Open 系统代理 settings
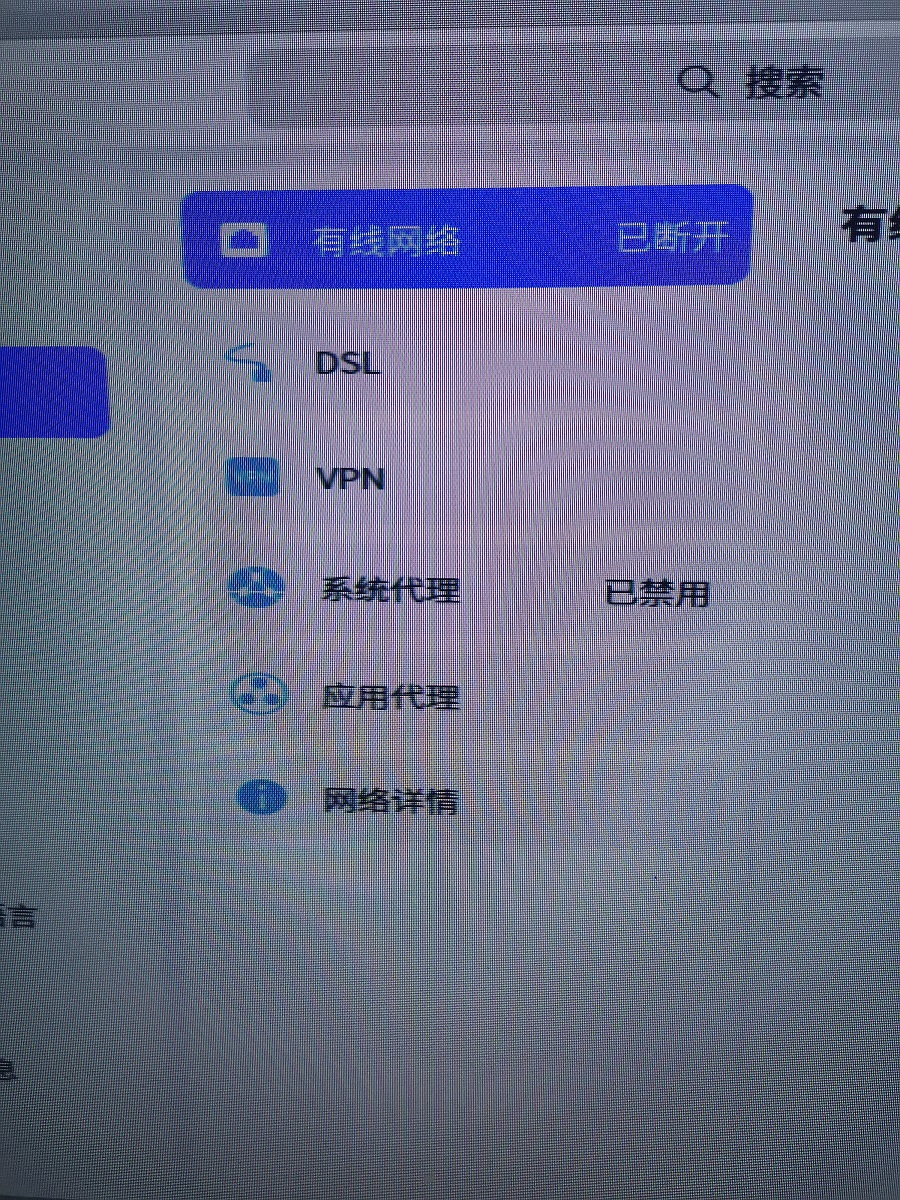This screenshot has width=900, height=1200. [467, 590]
